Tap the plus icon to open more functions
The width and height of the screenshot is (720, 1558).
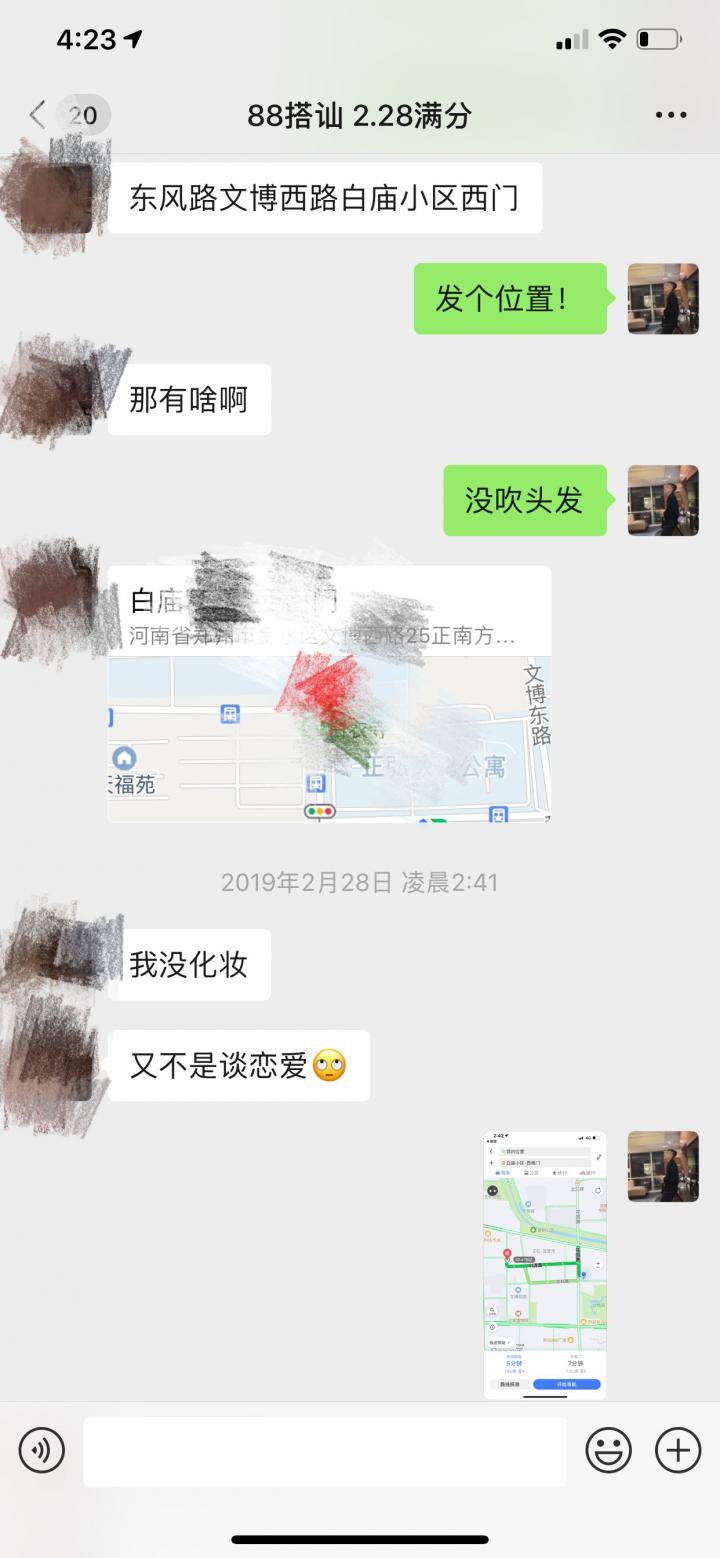677,1449
